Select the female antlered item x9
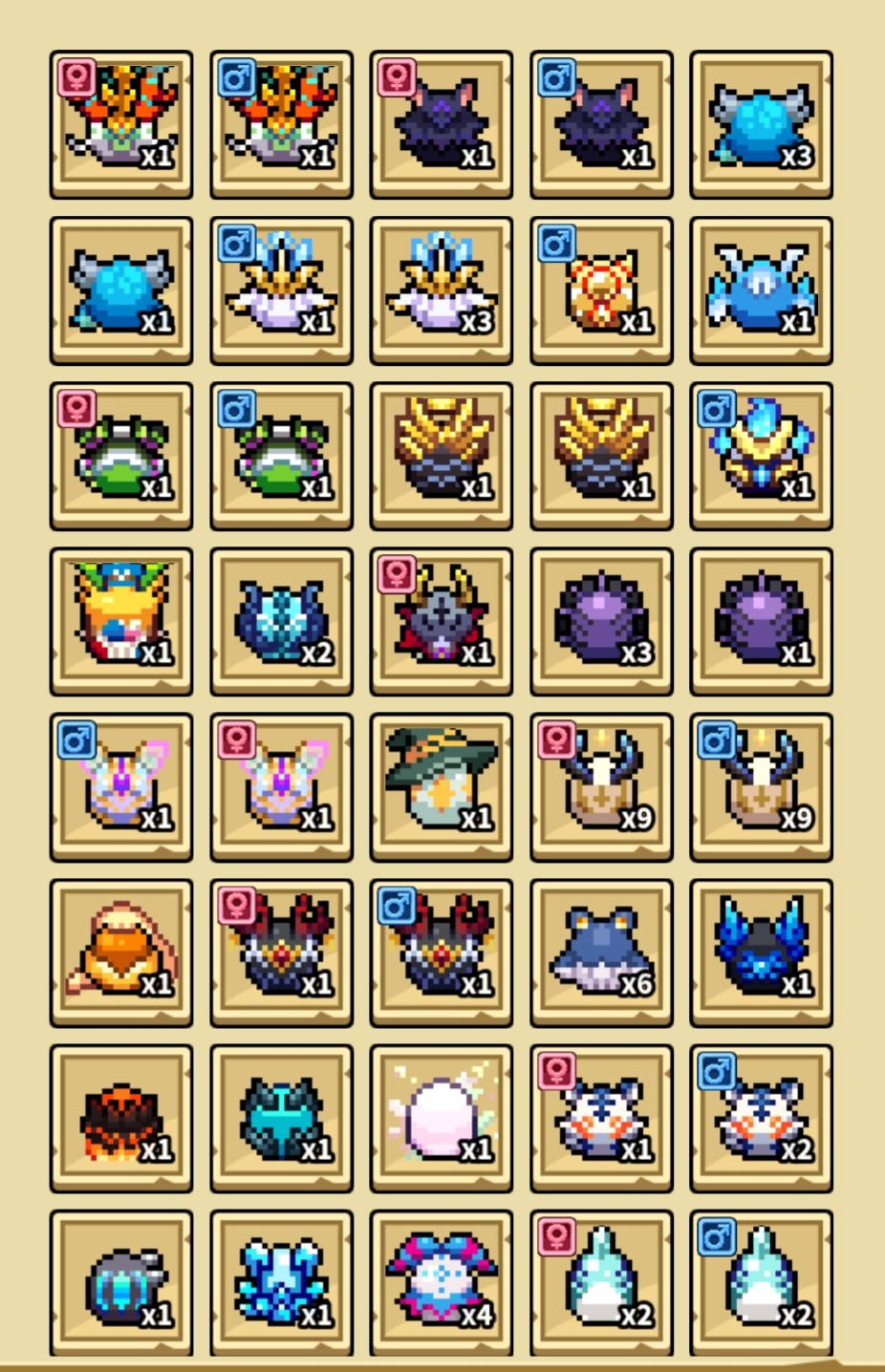The height and width of the screenshot is (1372, 885). [601, 786]
